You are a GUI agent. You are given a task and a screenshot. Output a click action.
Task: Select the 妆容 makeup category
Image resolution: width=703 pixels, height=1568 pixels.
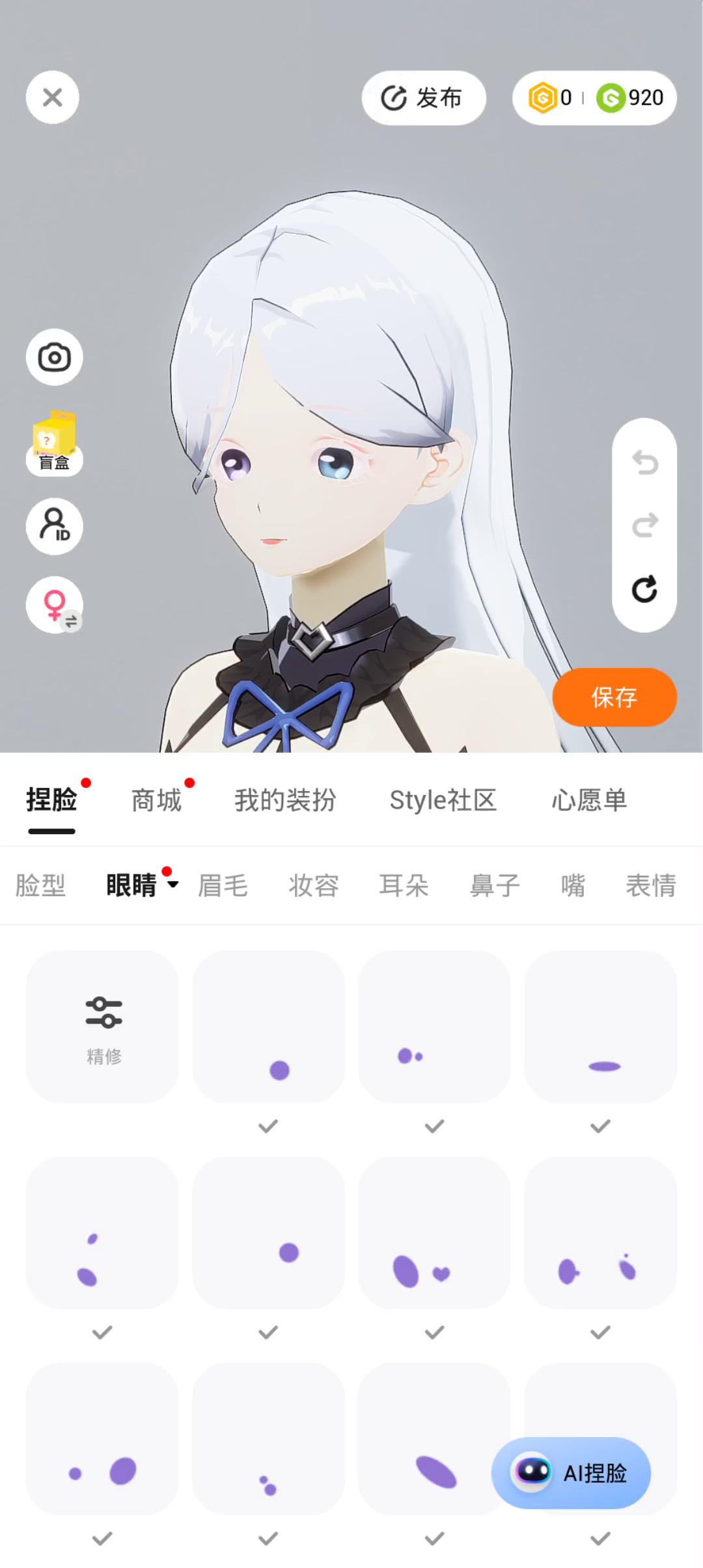point(314,886)
